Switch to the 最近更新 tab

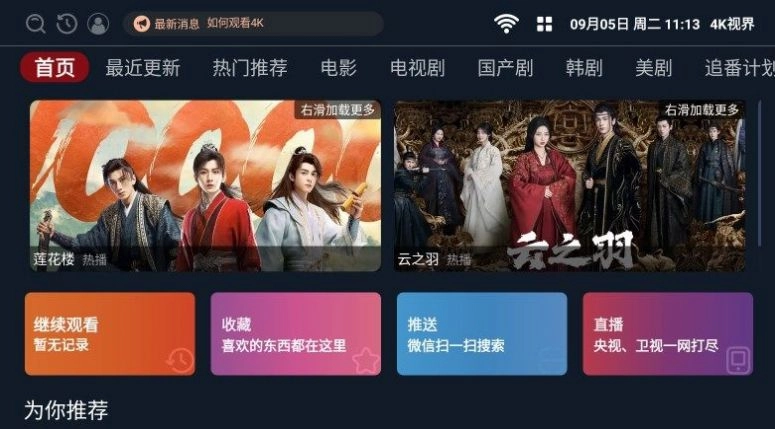[x=143, y=68]
